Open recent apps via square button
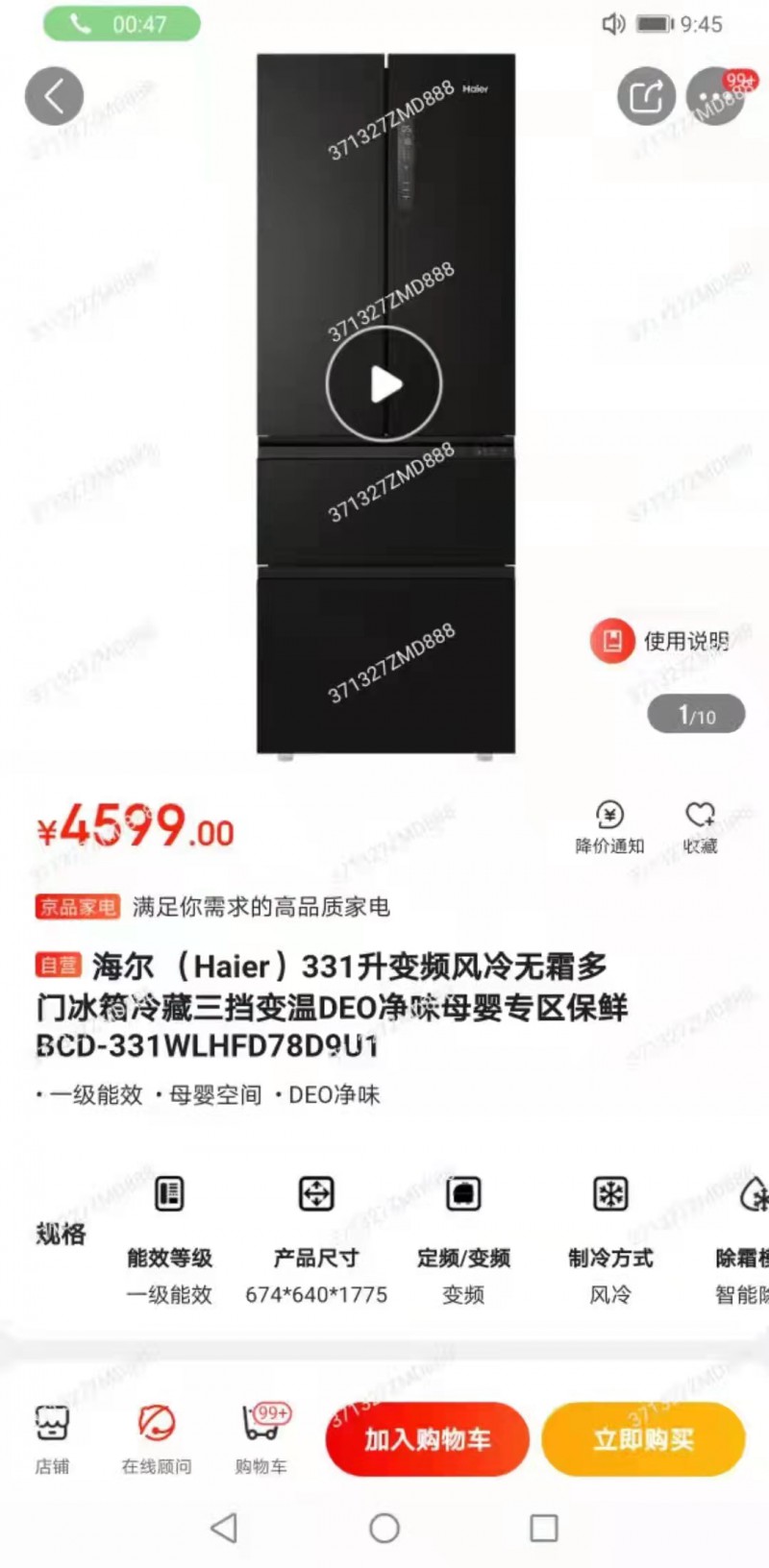 pos(544,1528)
